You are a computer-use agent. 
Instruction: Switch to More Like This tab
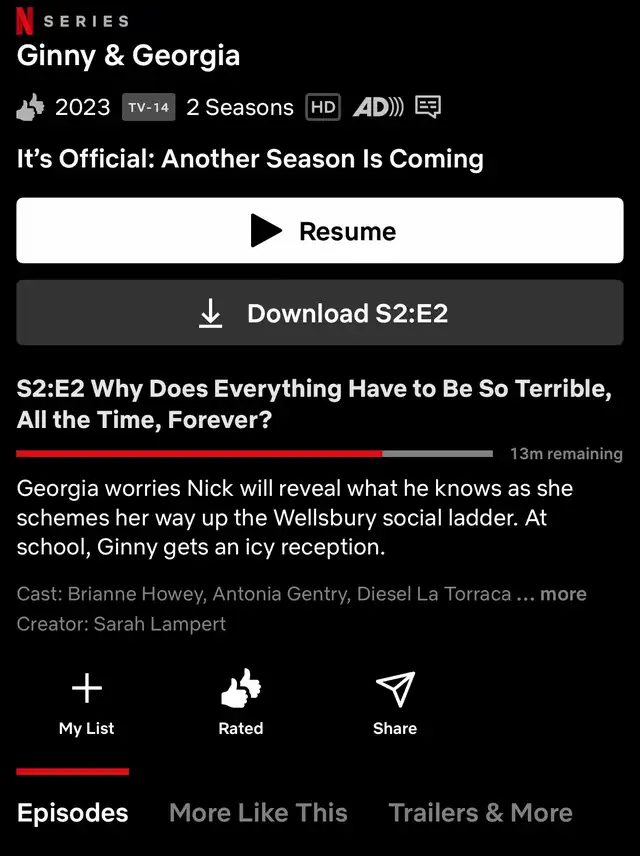[258, 812]
